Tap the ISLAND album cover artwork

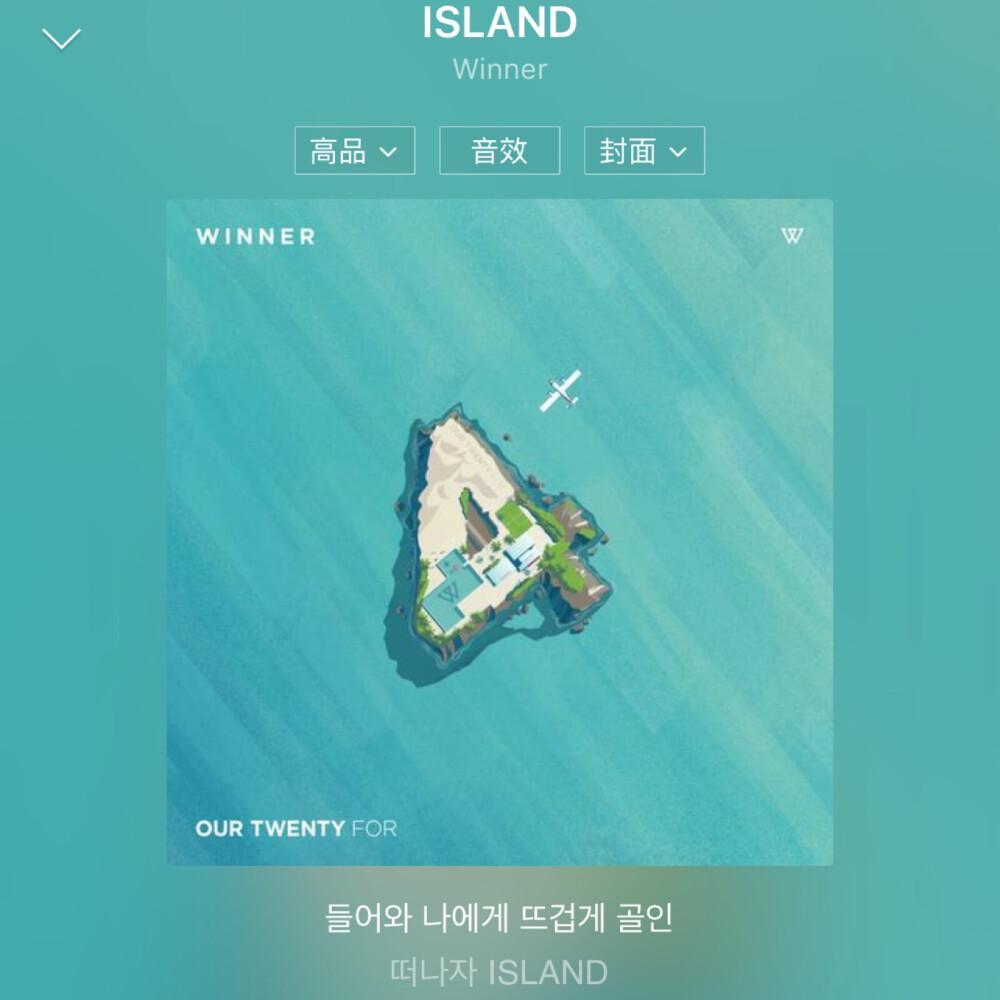[499, 531]
